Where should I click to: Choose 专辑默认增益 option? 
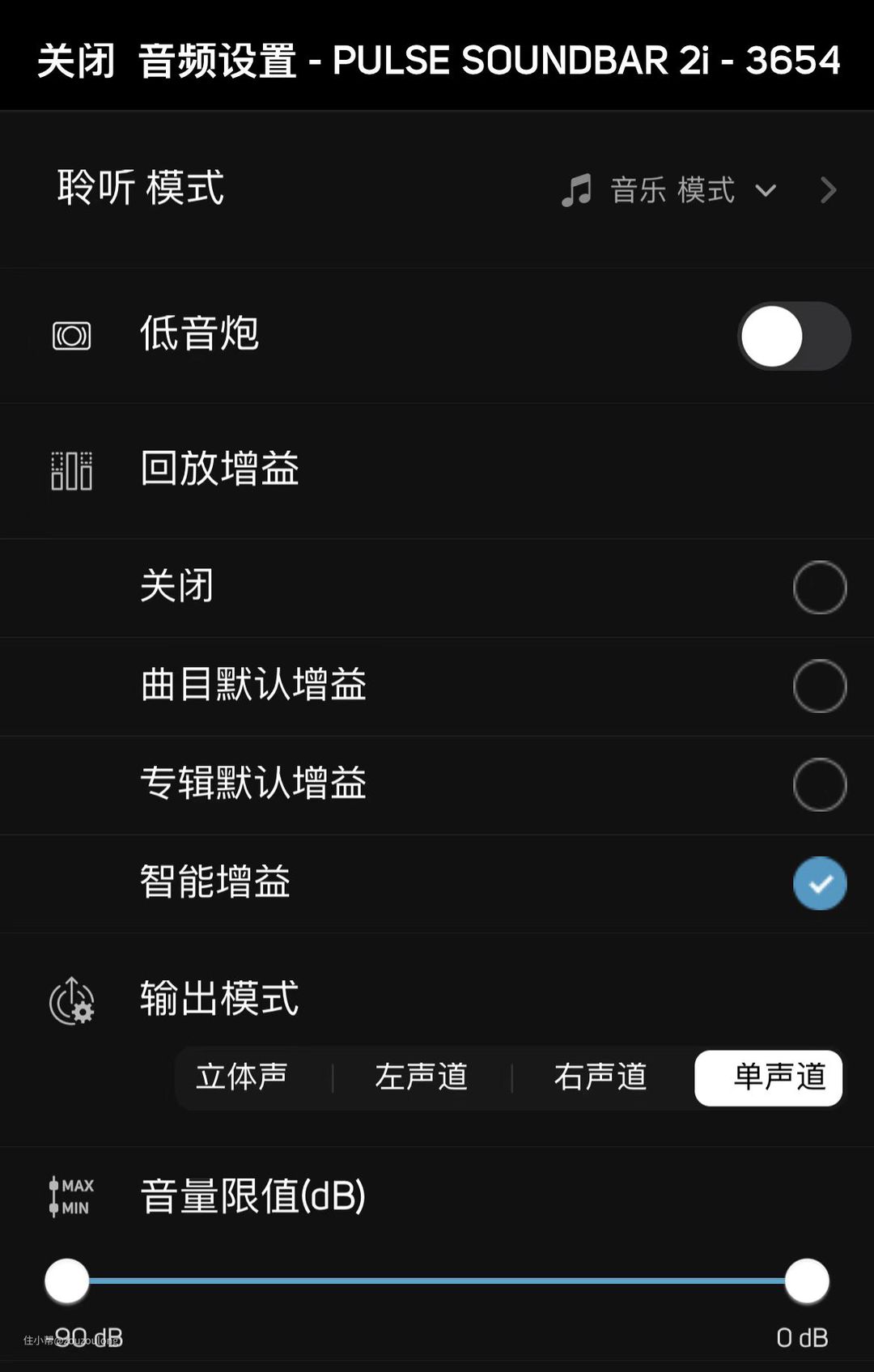coord(819,785)
